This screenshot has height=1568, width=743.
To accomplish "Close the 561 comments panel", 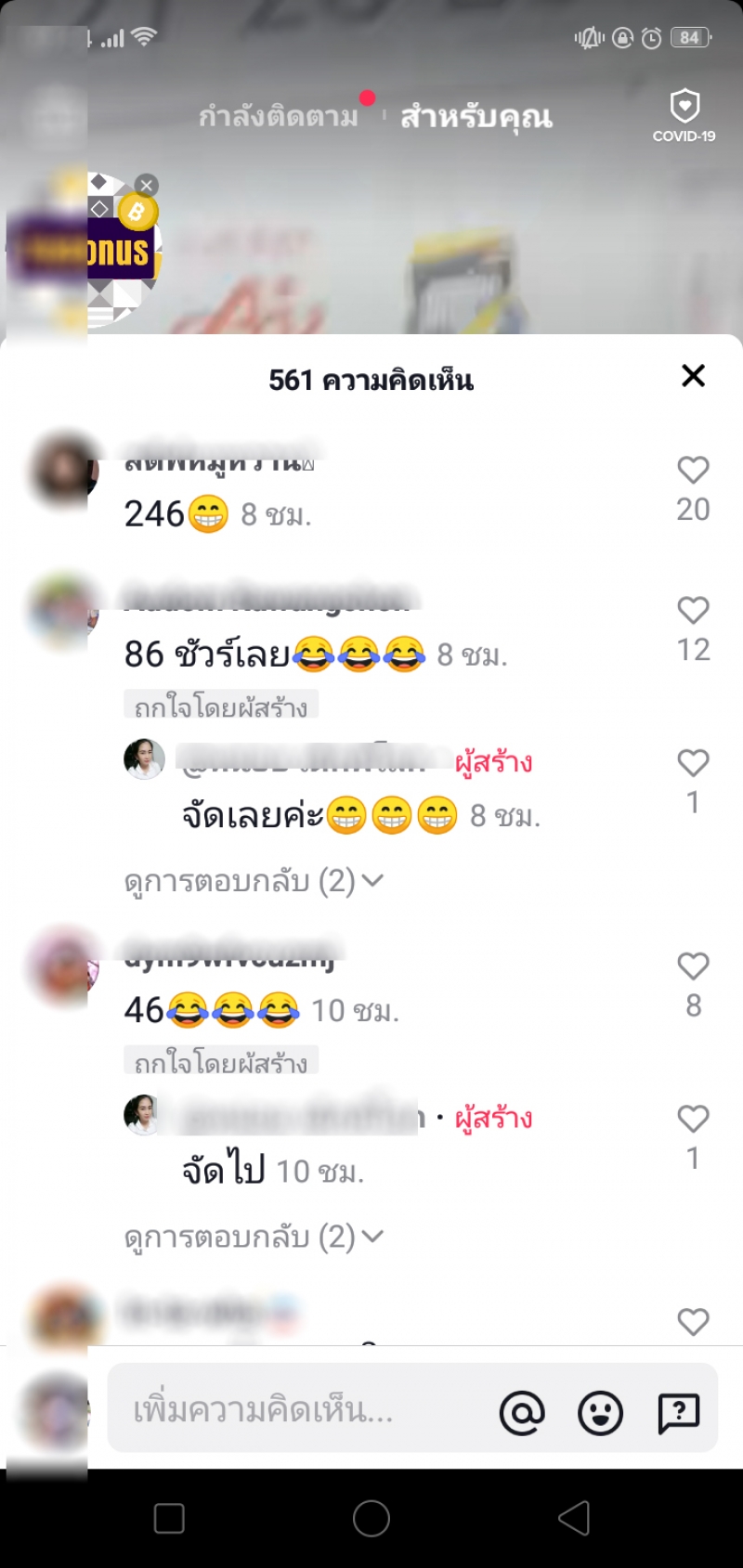I will 693,376.
